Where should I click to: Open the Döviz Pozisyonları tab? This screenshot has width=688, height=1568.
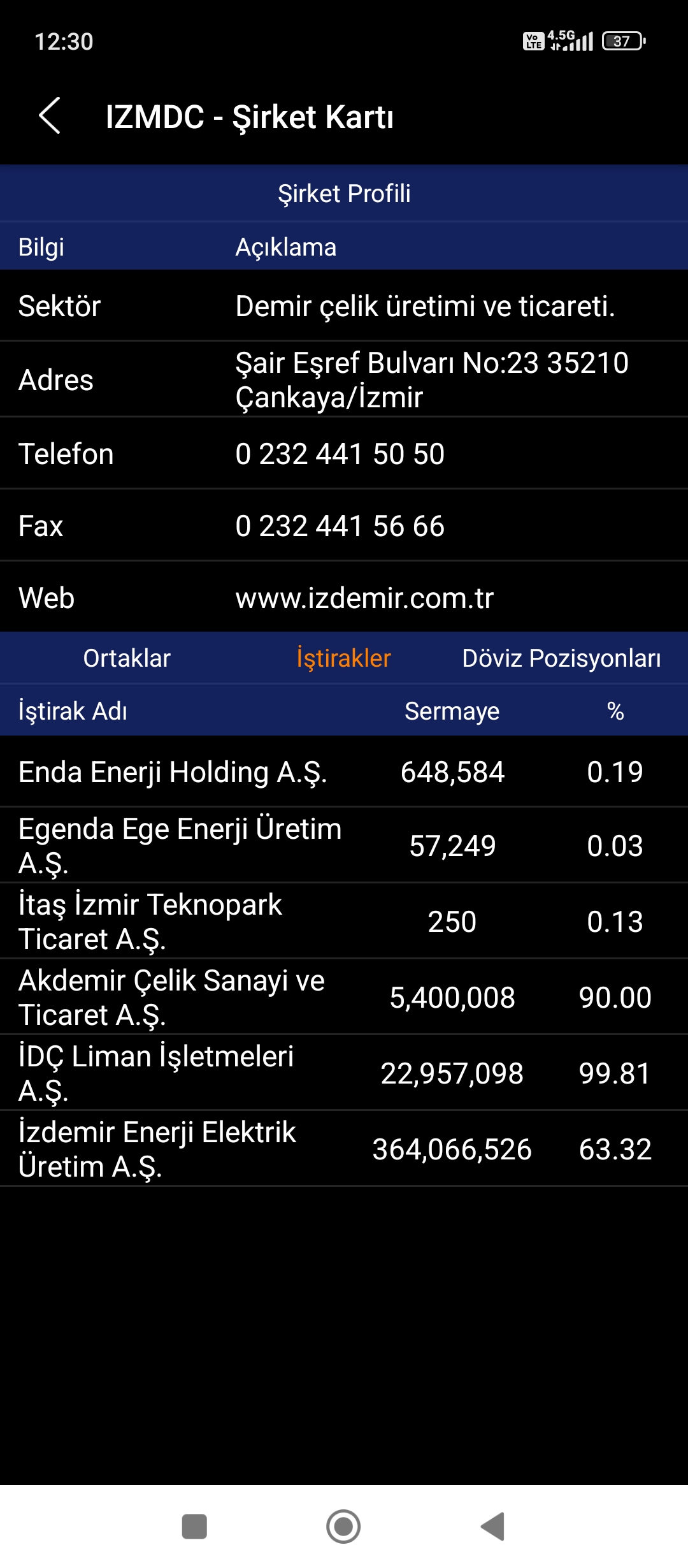(x=561, y=658)
